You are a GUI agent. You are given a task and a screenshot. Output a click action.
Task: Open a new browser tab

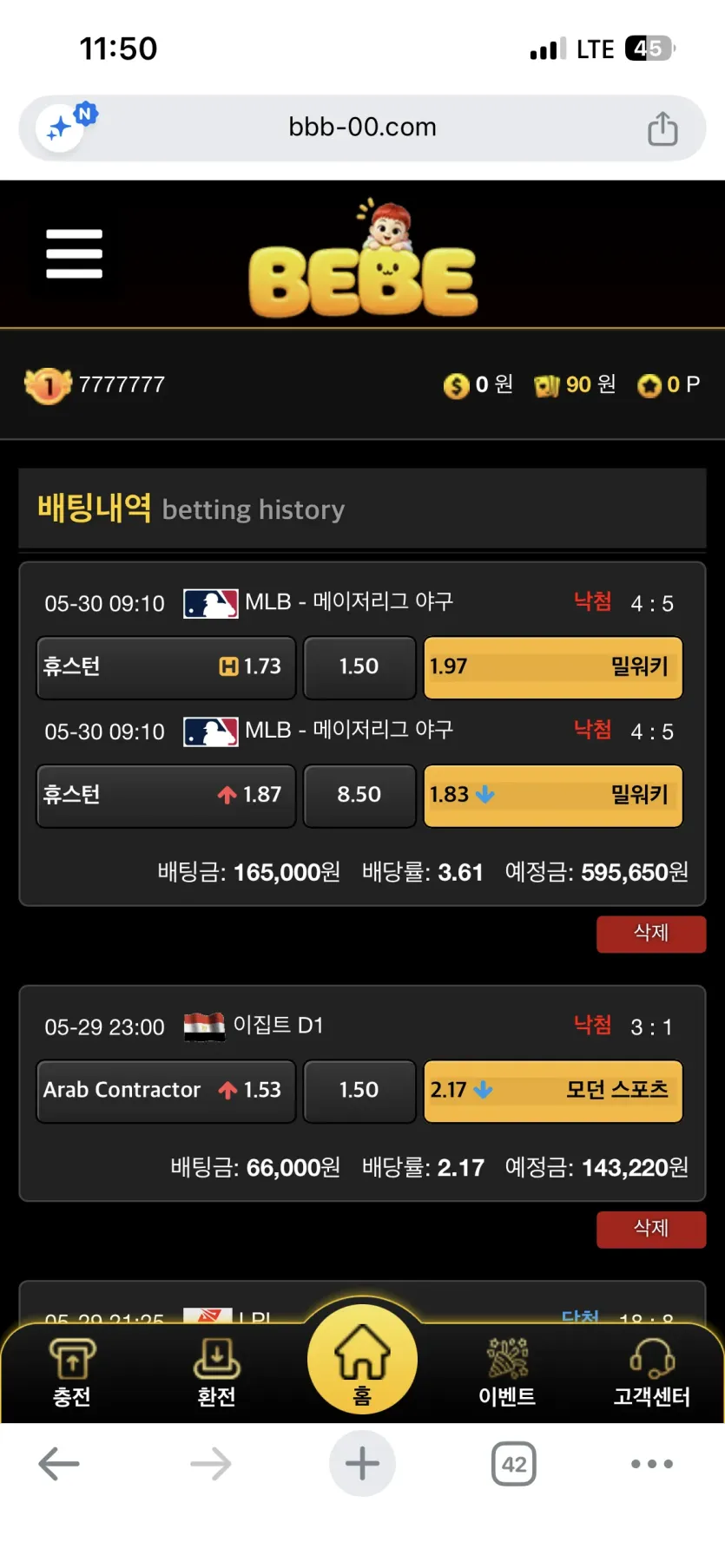362,1464
